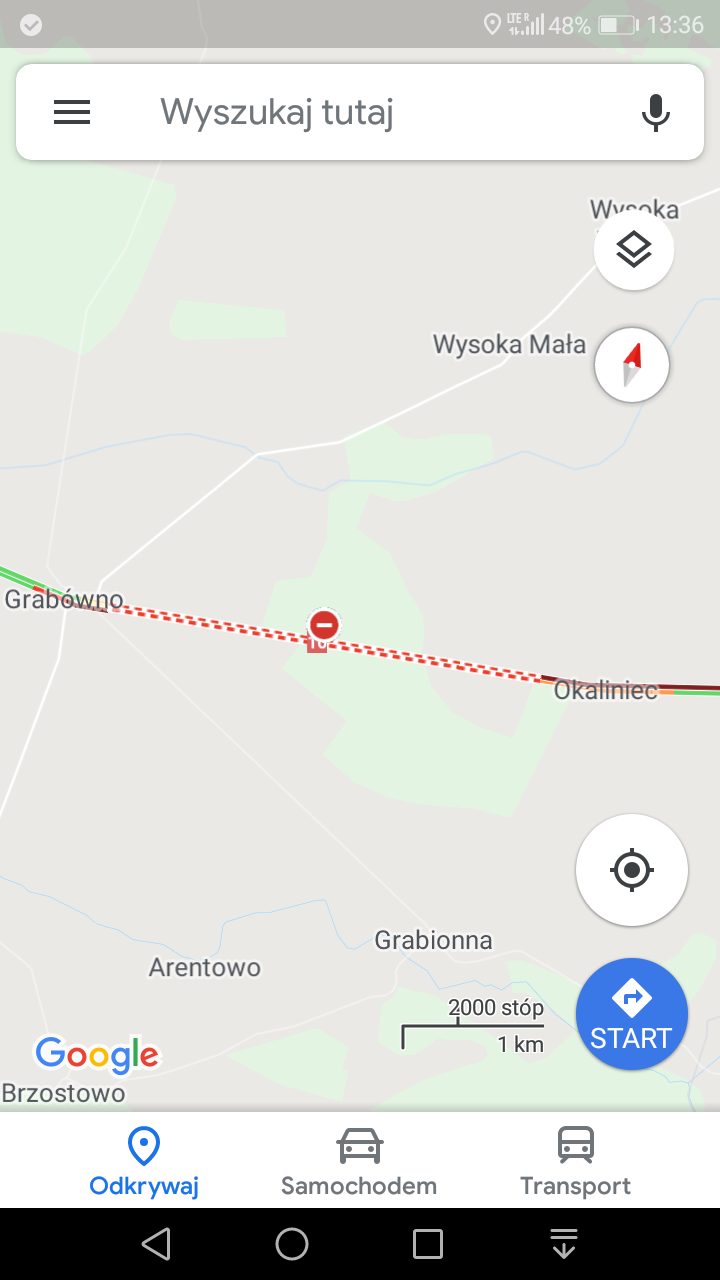This screenshot has height=1280, width=720.
Task: Show recent apps with the square button
Action: pyautogui.click(x=428, y=1244)
